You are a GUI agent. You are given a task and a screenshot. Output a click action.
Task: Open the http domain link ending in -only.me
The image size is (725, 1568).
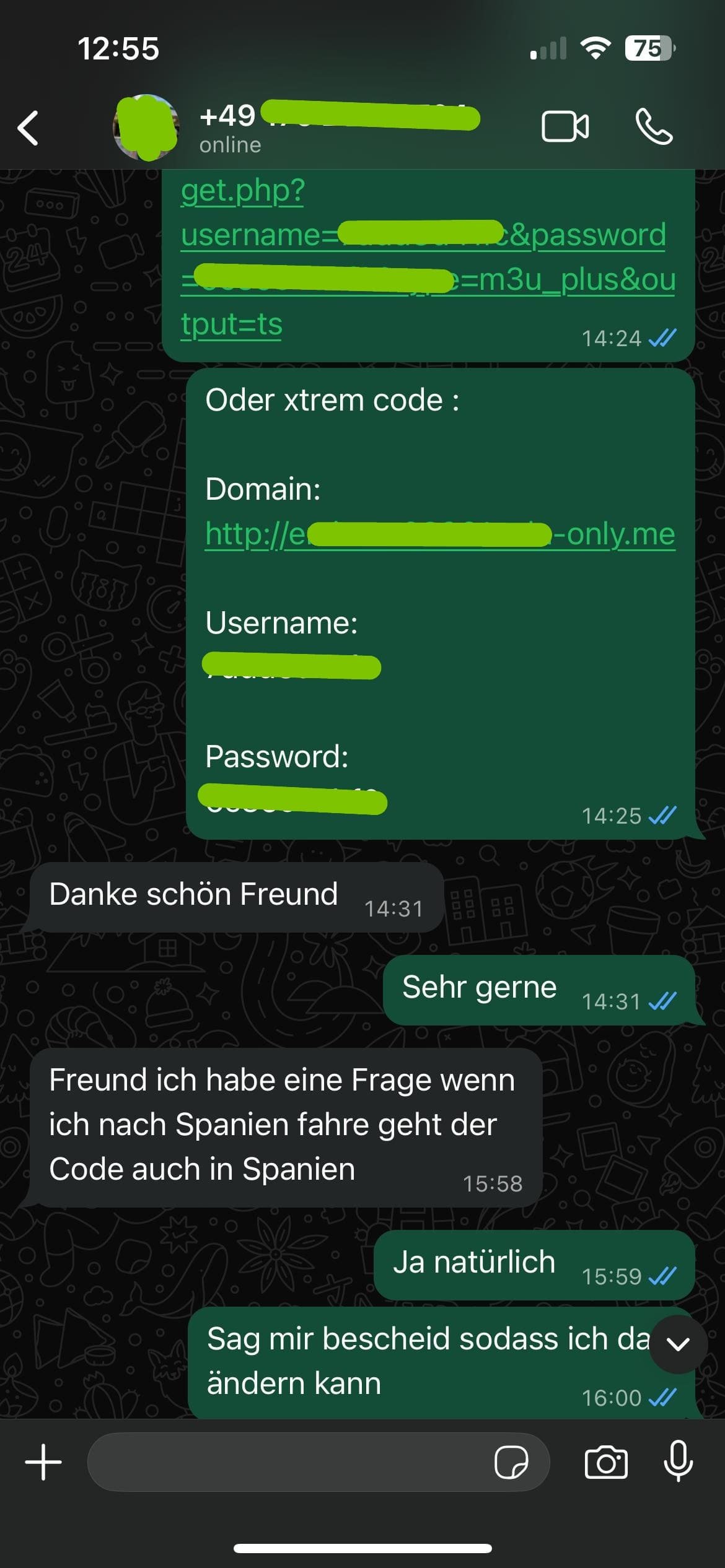439,534
